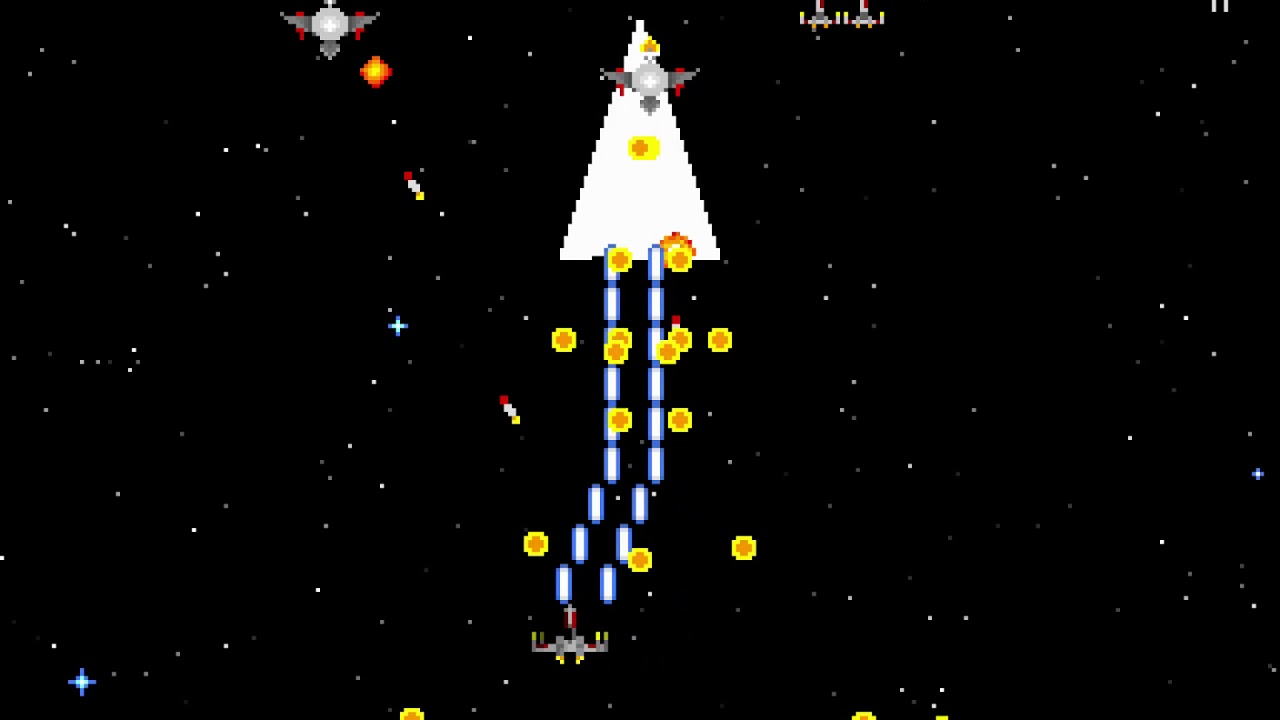Viewport: 1280px width, 720px height.
Task: Pause the game
Action: point(1219,5)
